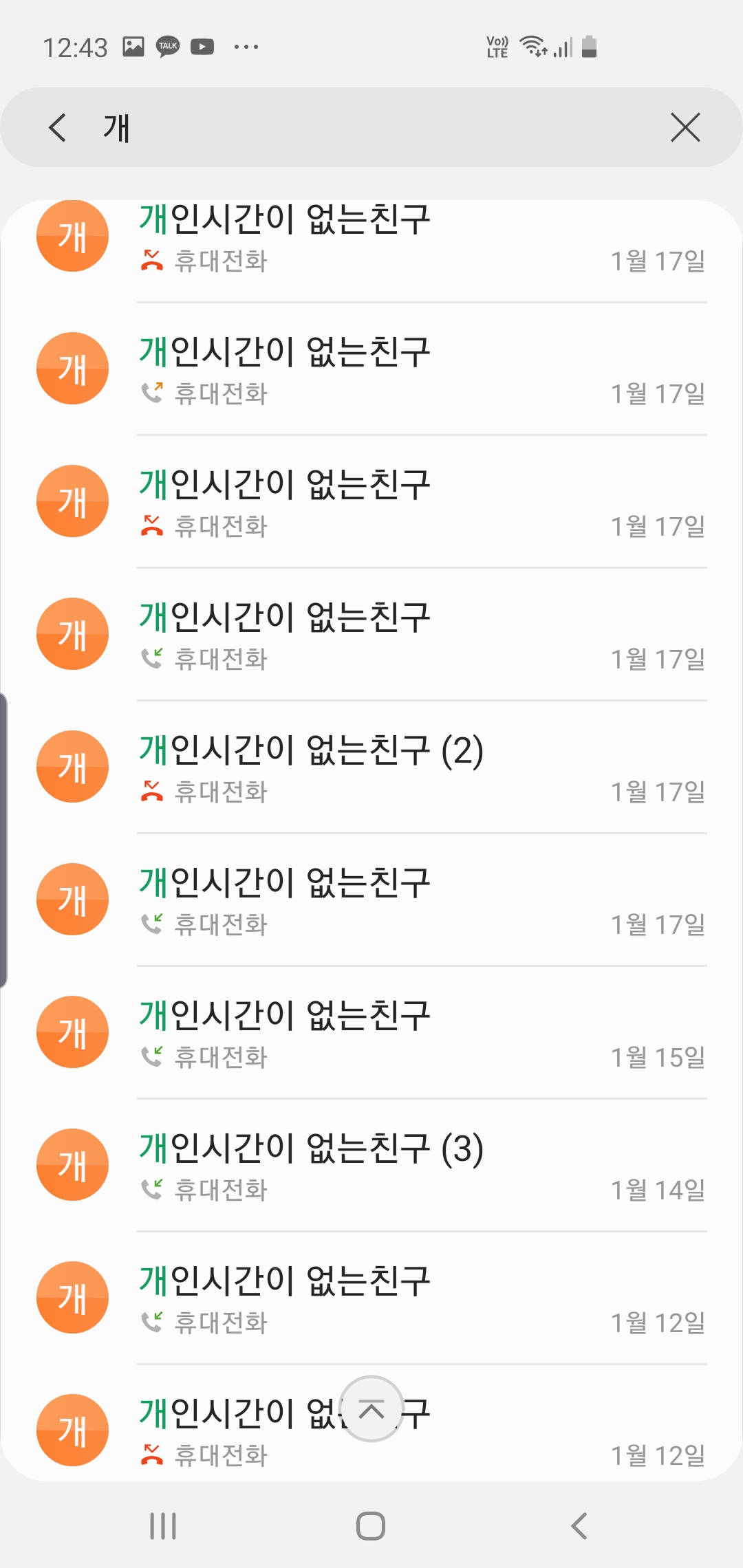Tap the system home button
Image resolution: width=743 pixels, height=1568 pixels.
(x=371, y=1526)
